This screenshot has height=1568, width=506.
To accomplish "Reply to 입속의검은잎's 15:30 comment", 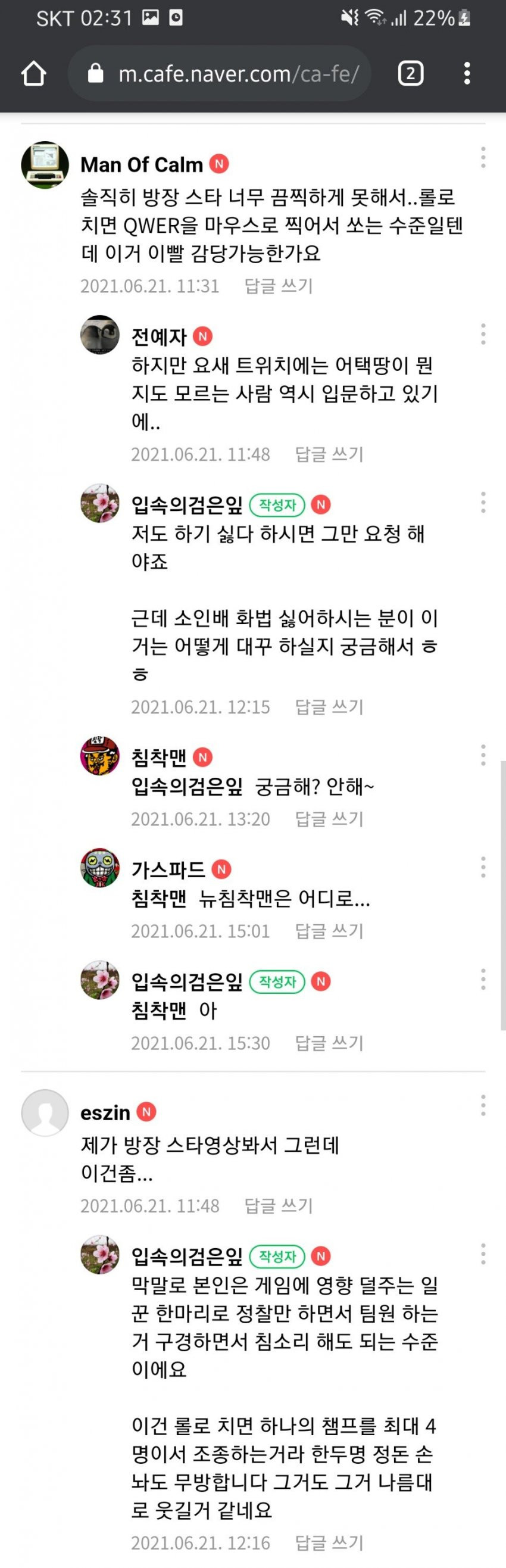I will (x=329, y=1043).
